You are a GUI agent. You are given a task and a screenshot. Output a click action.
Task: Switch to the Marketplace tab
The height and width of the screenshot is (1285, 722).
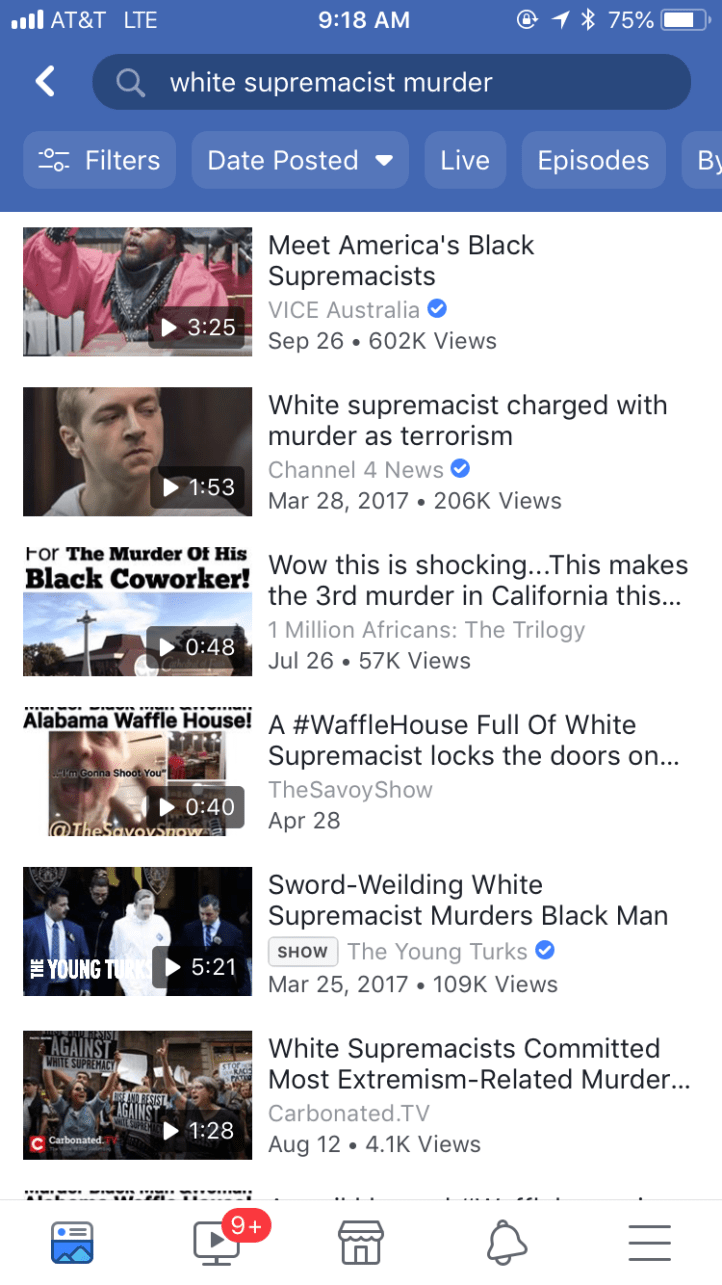[361, 1242]
